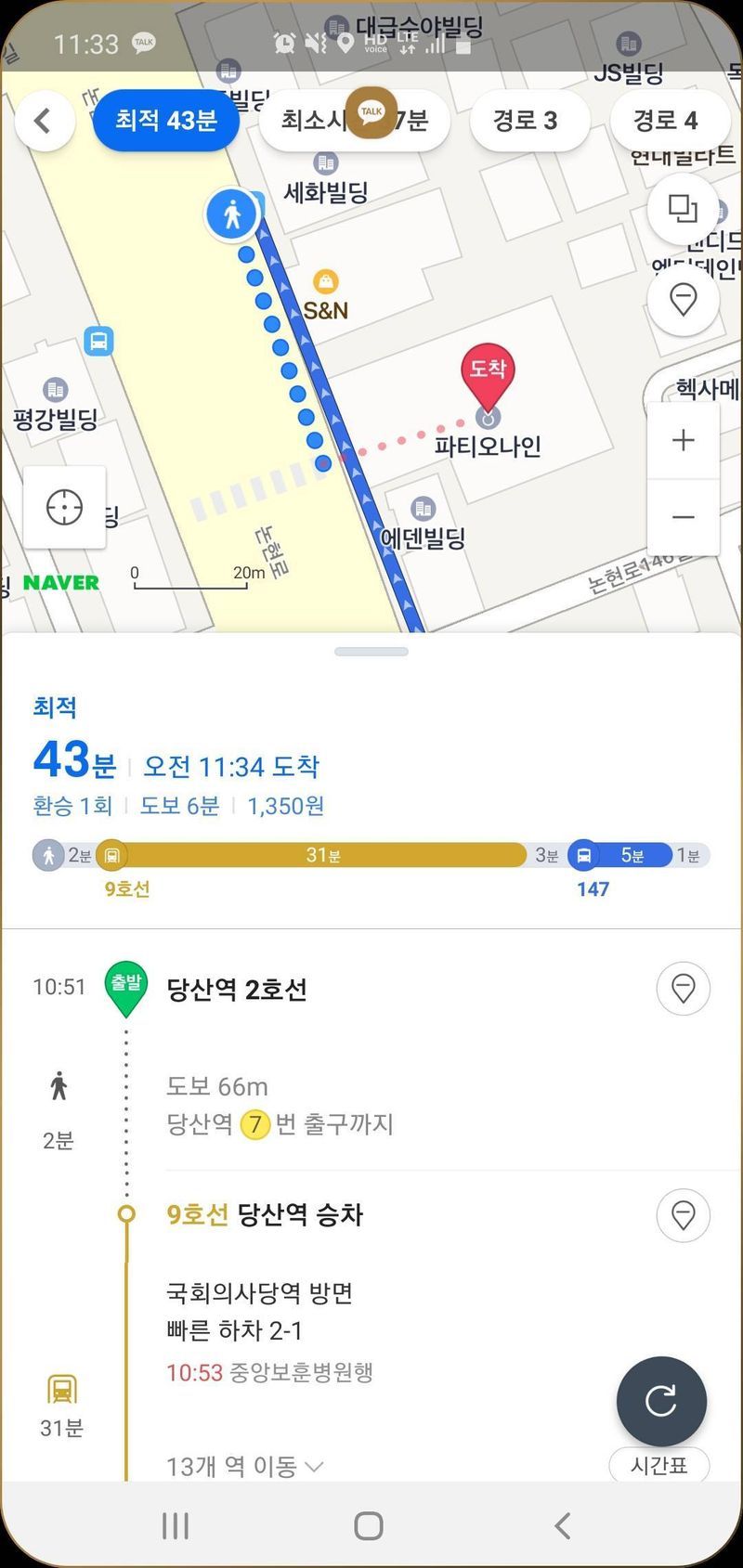Open the 시간표 timetable
The height and width of the screenshot is (1568, 743).
click(658, 1466)
